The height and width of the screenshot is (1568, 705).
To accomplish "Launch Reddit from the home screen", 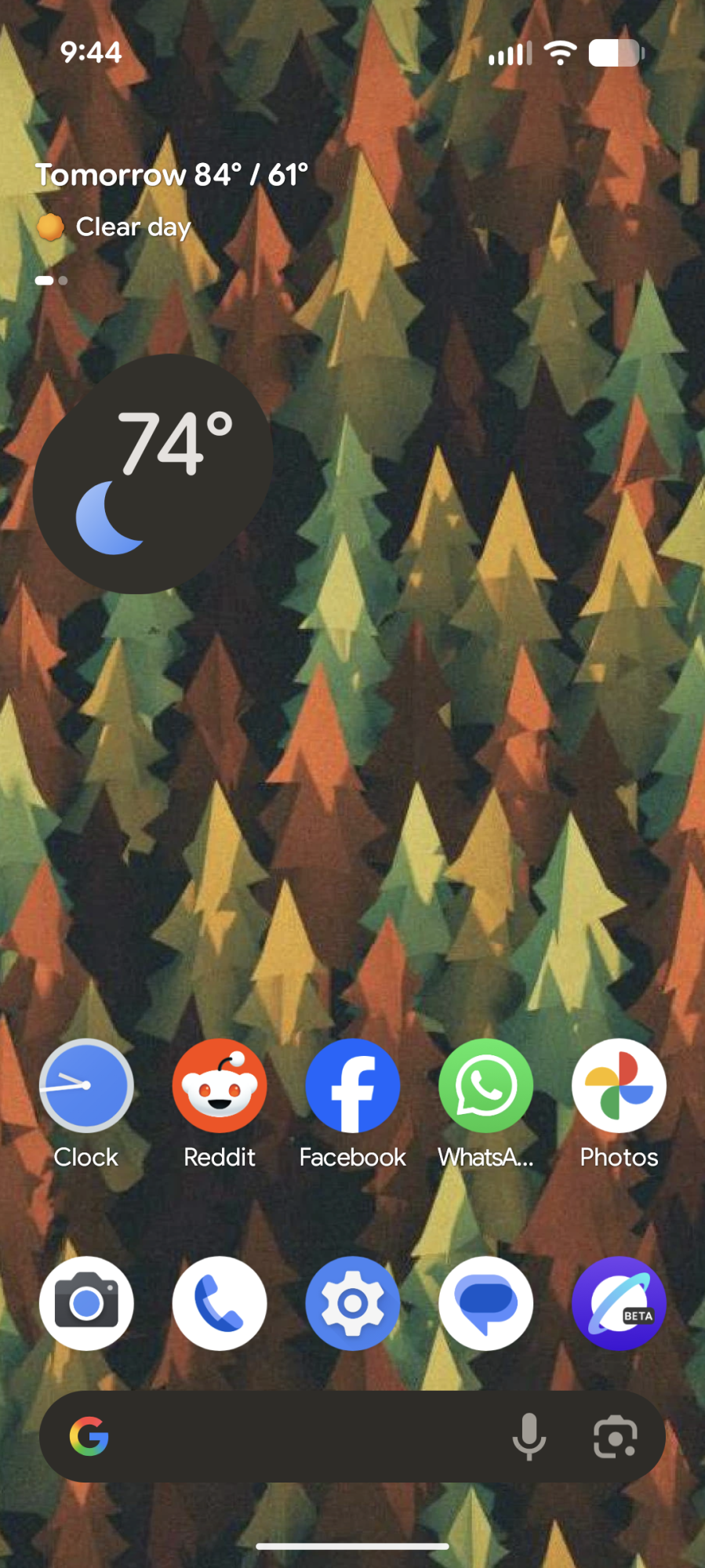I will [220, 1086].
